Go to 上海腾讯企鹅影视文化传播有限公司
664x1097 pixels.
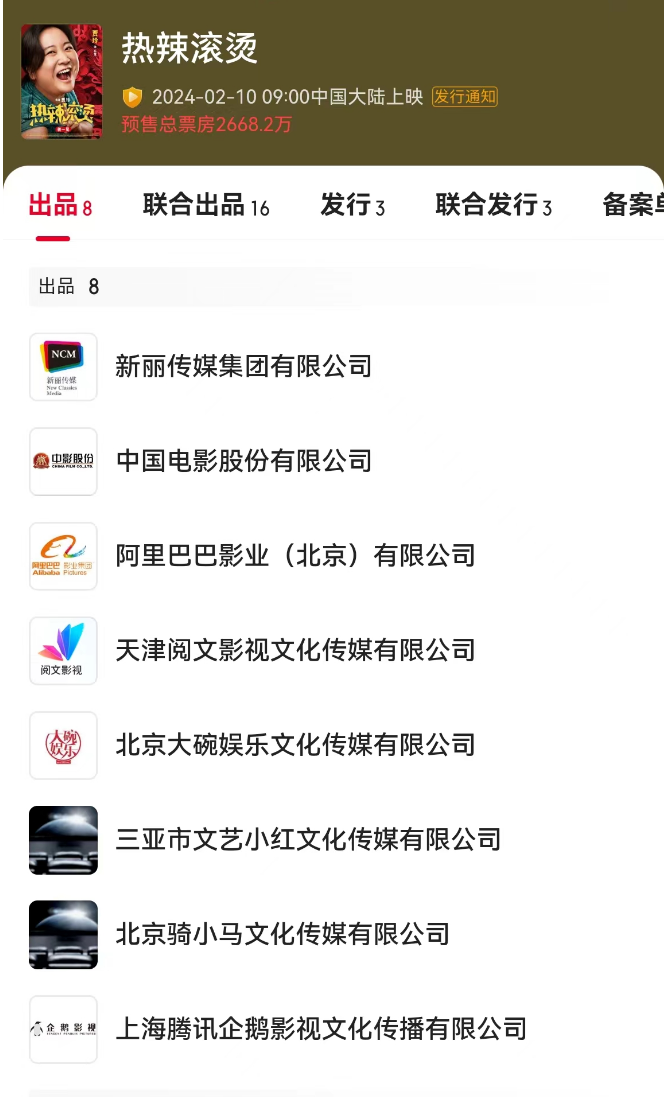tap(321, 1029)
